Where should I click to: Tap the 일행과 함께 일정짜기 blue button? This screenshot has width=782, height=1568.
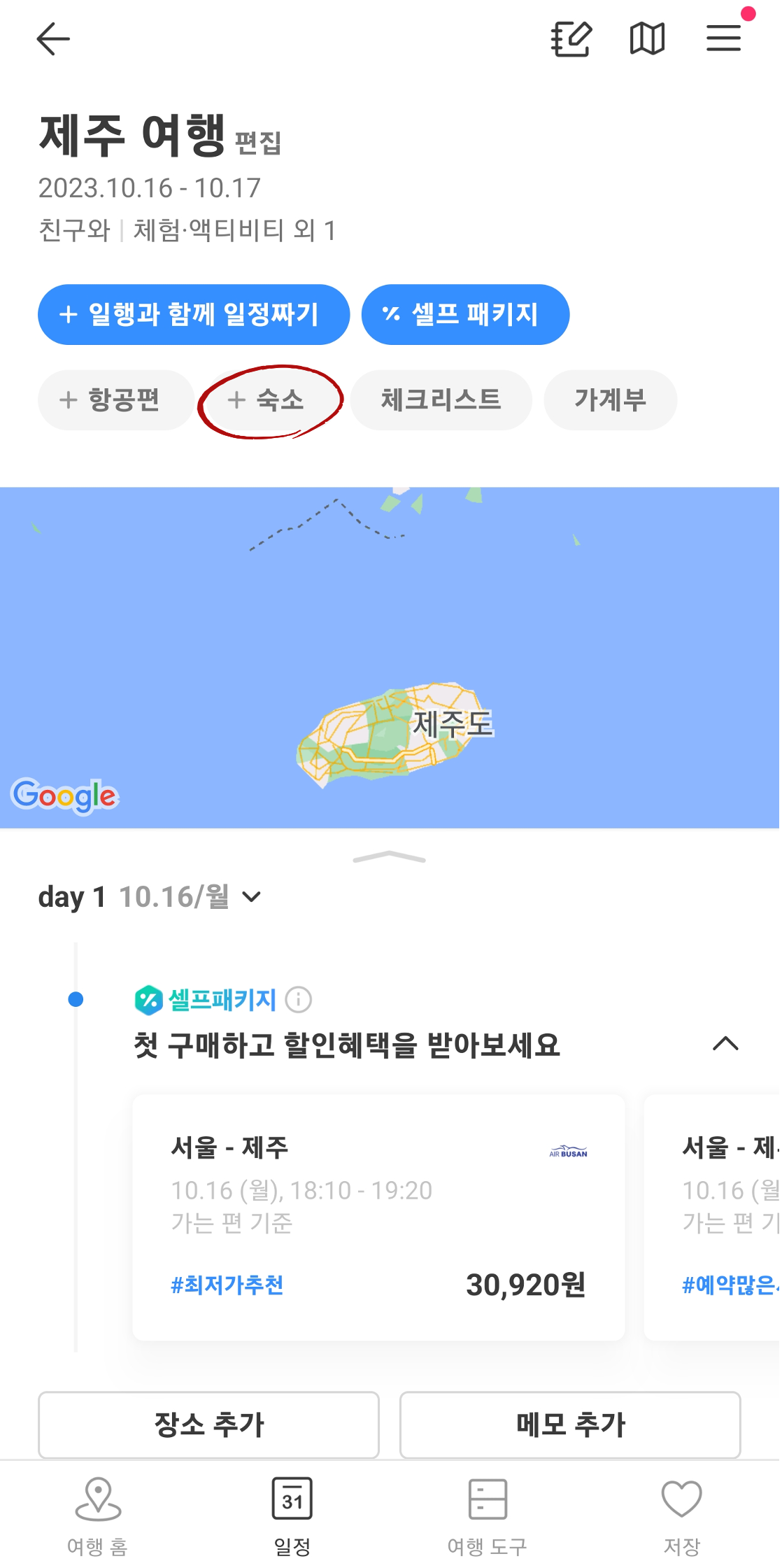point(194,314)
